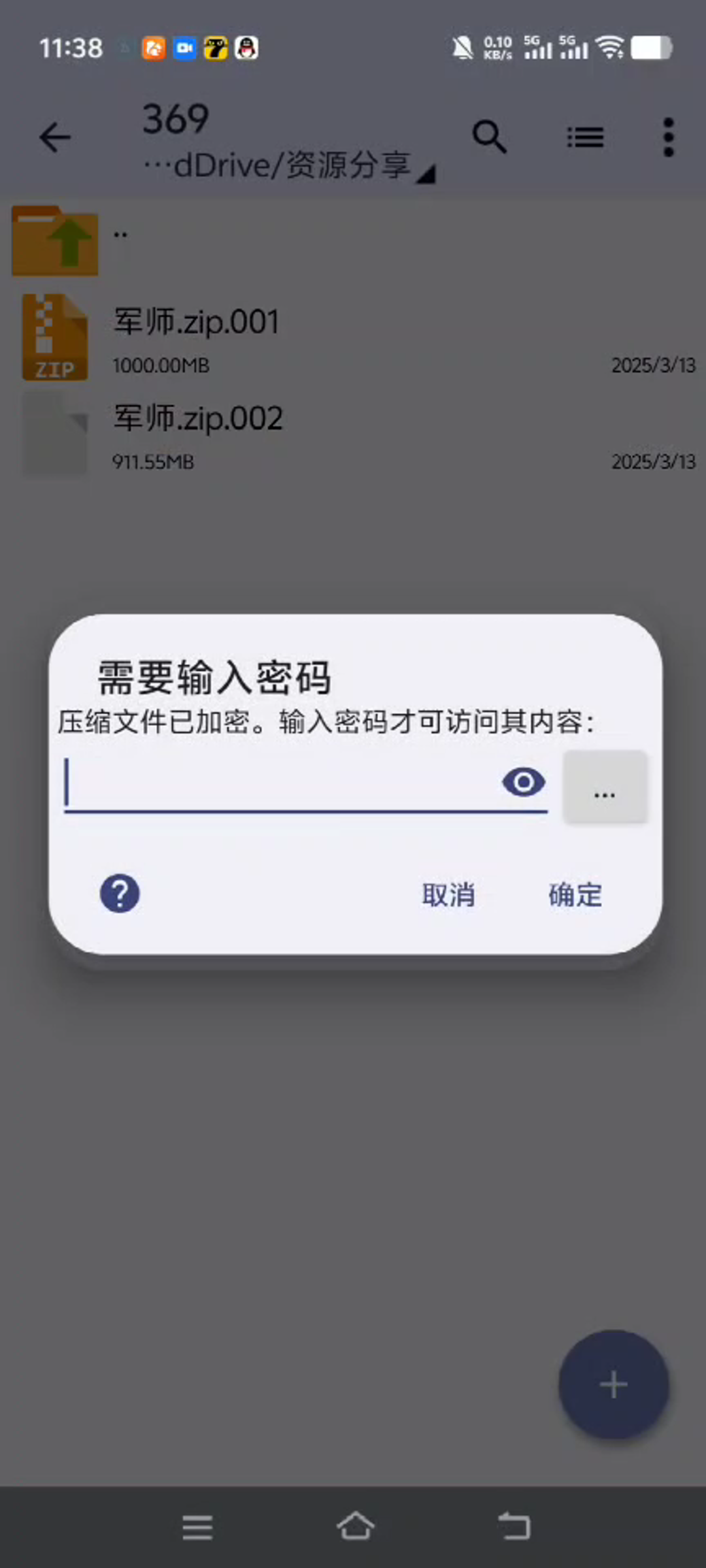Tap the back arrow to leave folder 369
The width and height of the screenshot is (706, 1568).
pyautogui.click(x=55, y=137)
